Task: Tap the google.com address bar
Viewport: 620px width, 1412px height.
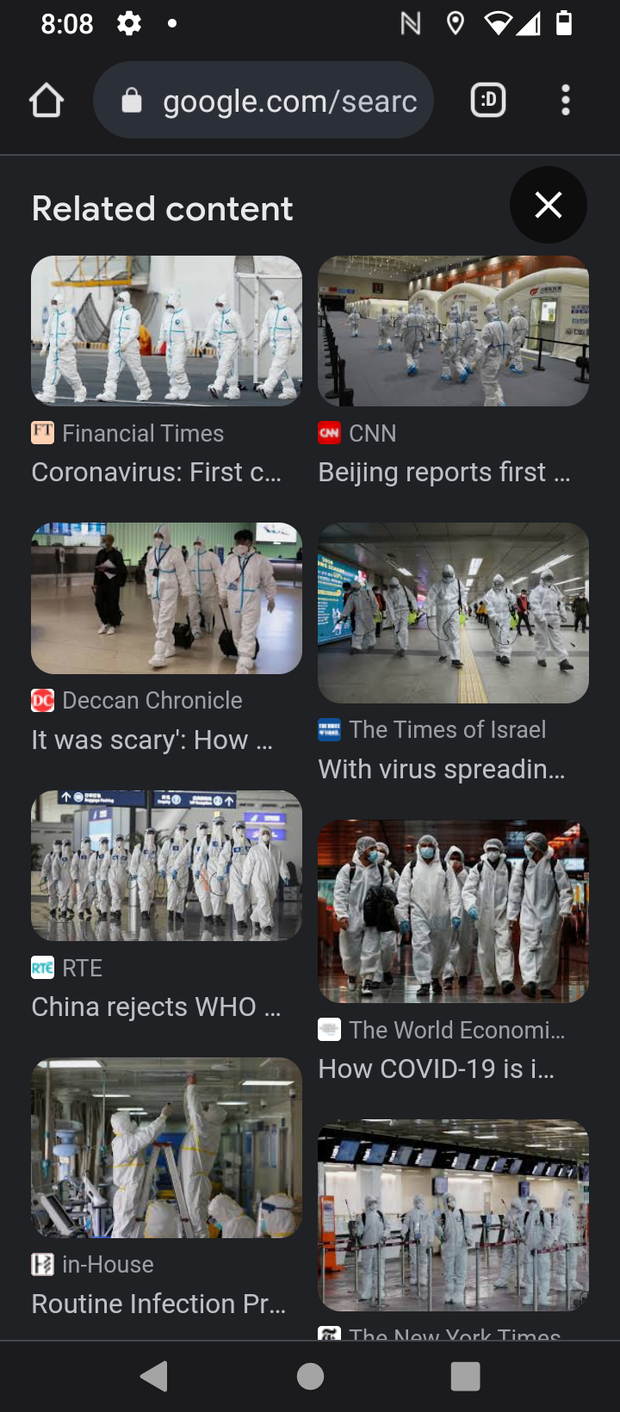Action: point(264,100)
